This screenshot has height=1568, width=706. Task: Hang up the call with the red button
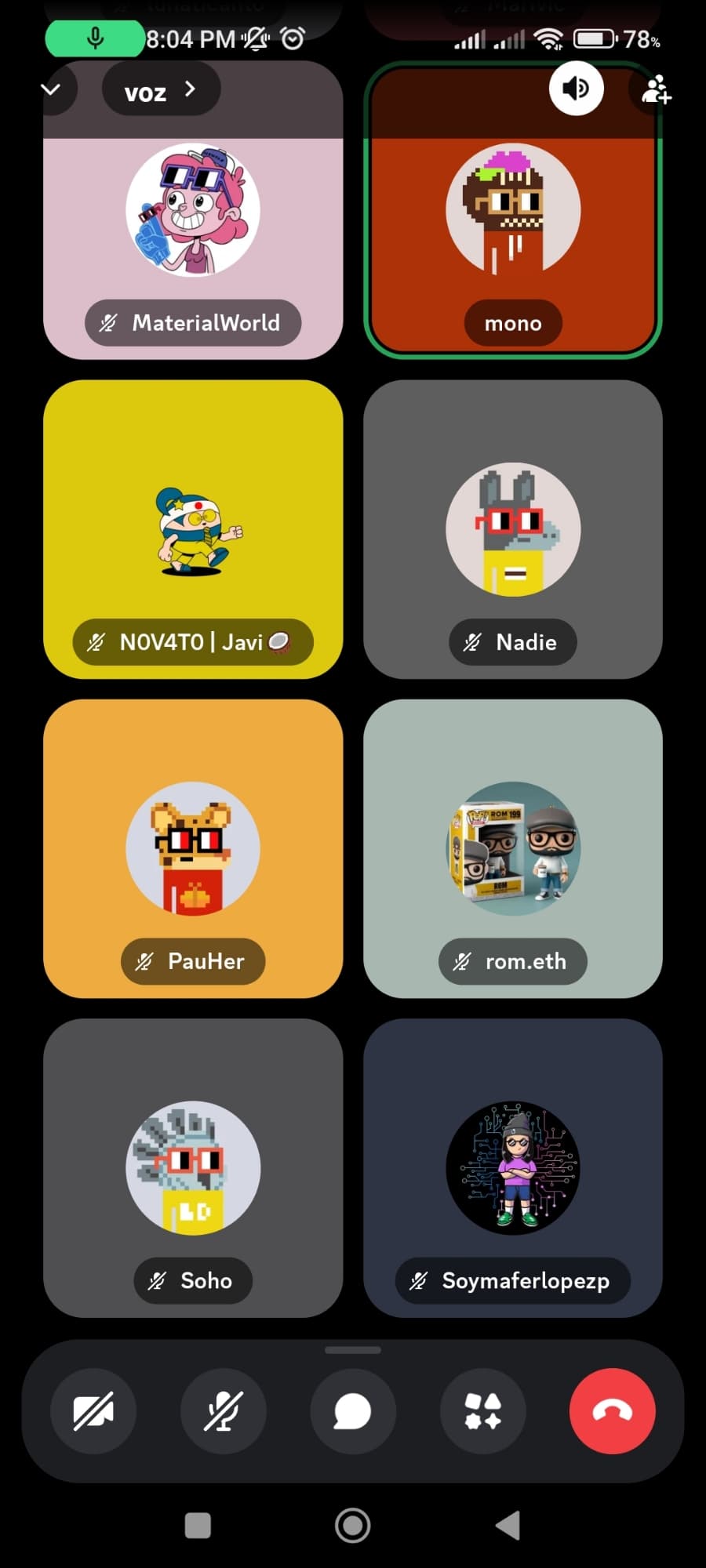click(x=613, y=1411)
